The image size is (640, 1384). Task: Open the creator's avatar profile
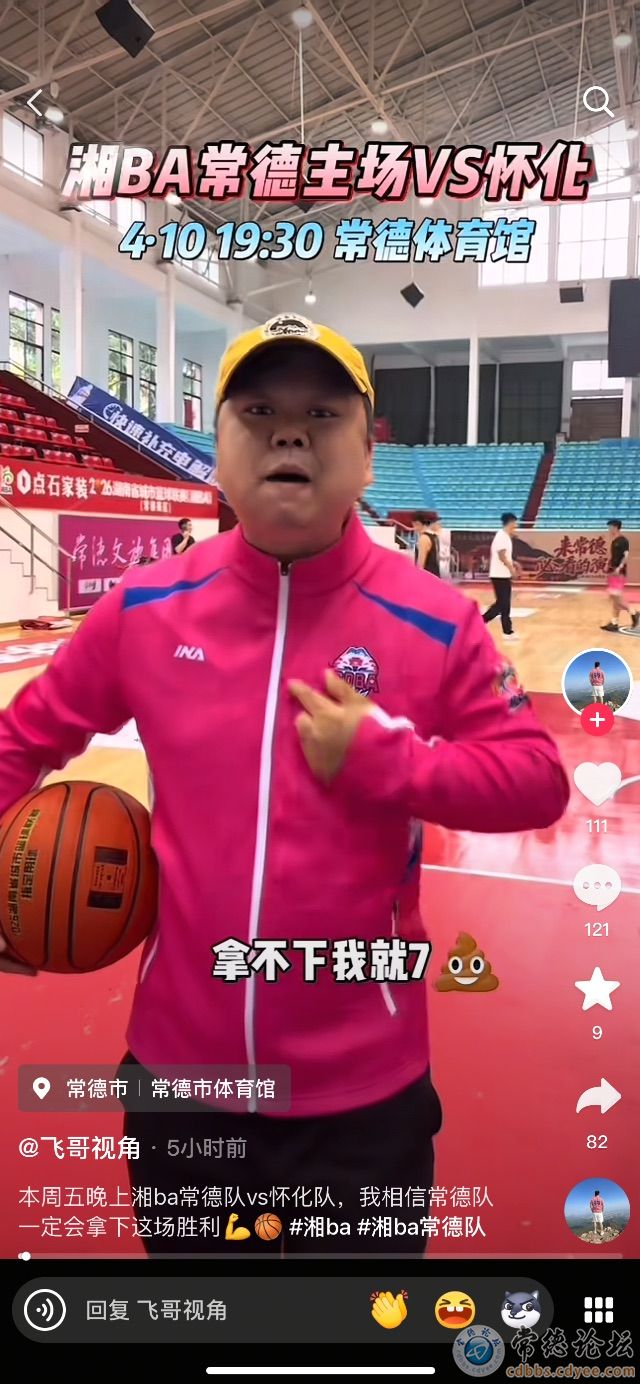pyautogui.click(x=597, y=681)
